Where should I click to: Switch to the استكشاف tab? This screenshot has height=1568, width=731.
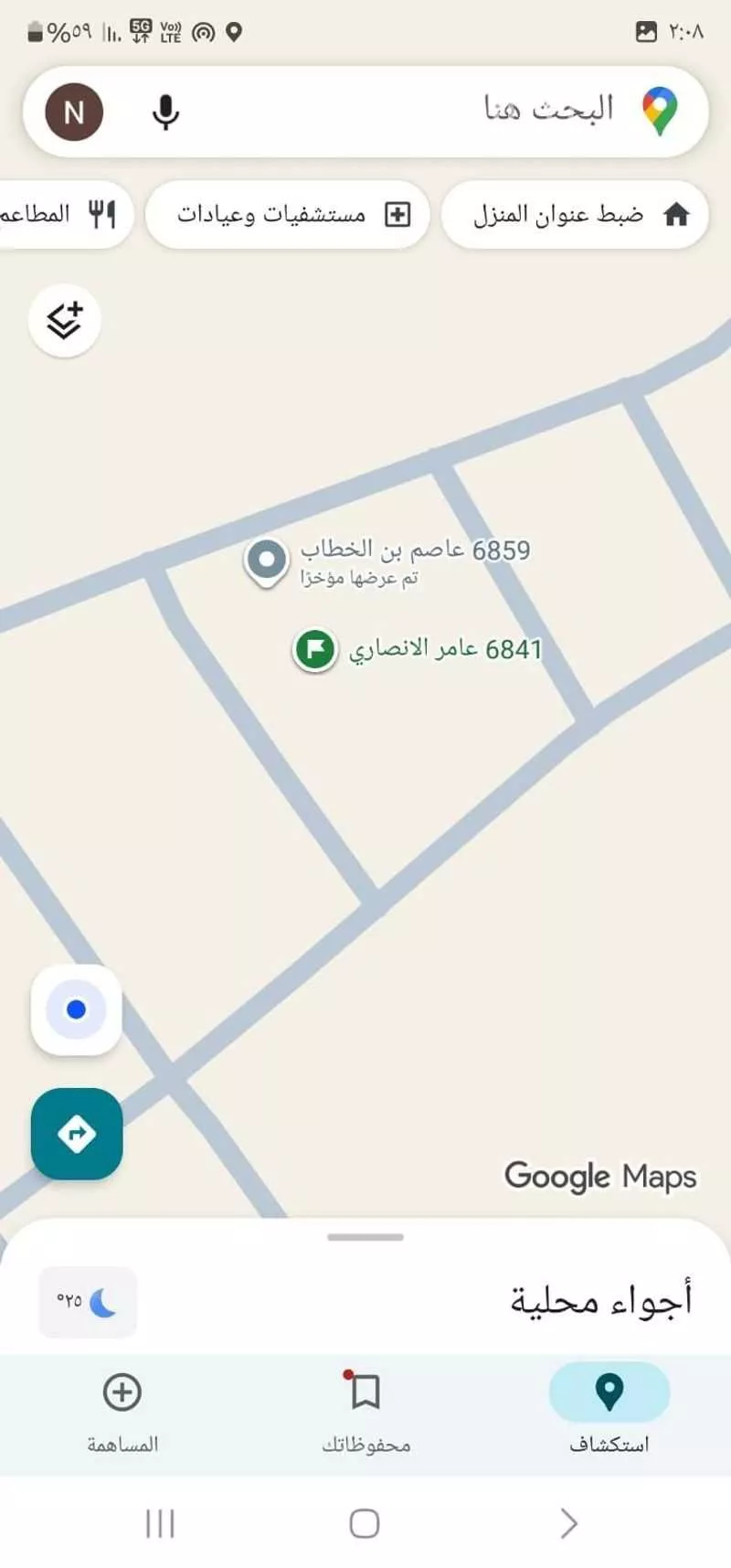(x=609, y=1408)
